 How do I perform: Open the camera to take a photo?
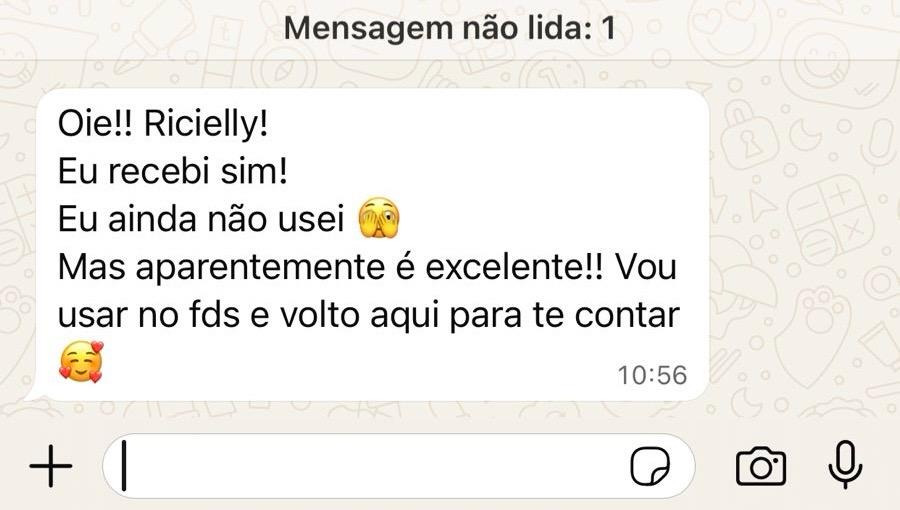(761, 466)
